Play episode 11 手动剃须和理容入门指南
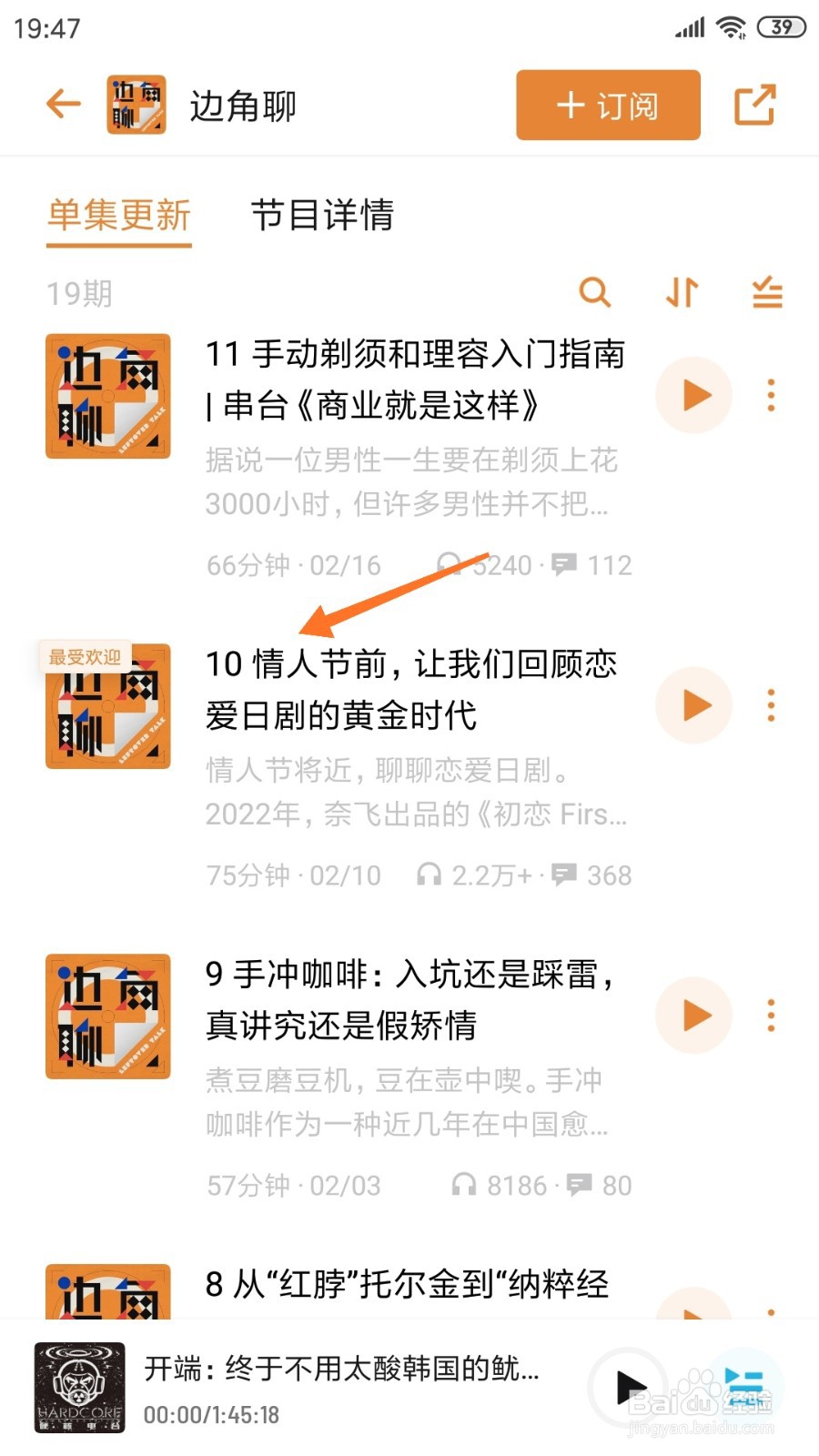 pyautogui.click(x=694, y=395)
